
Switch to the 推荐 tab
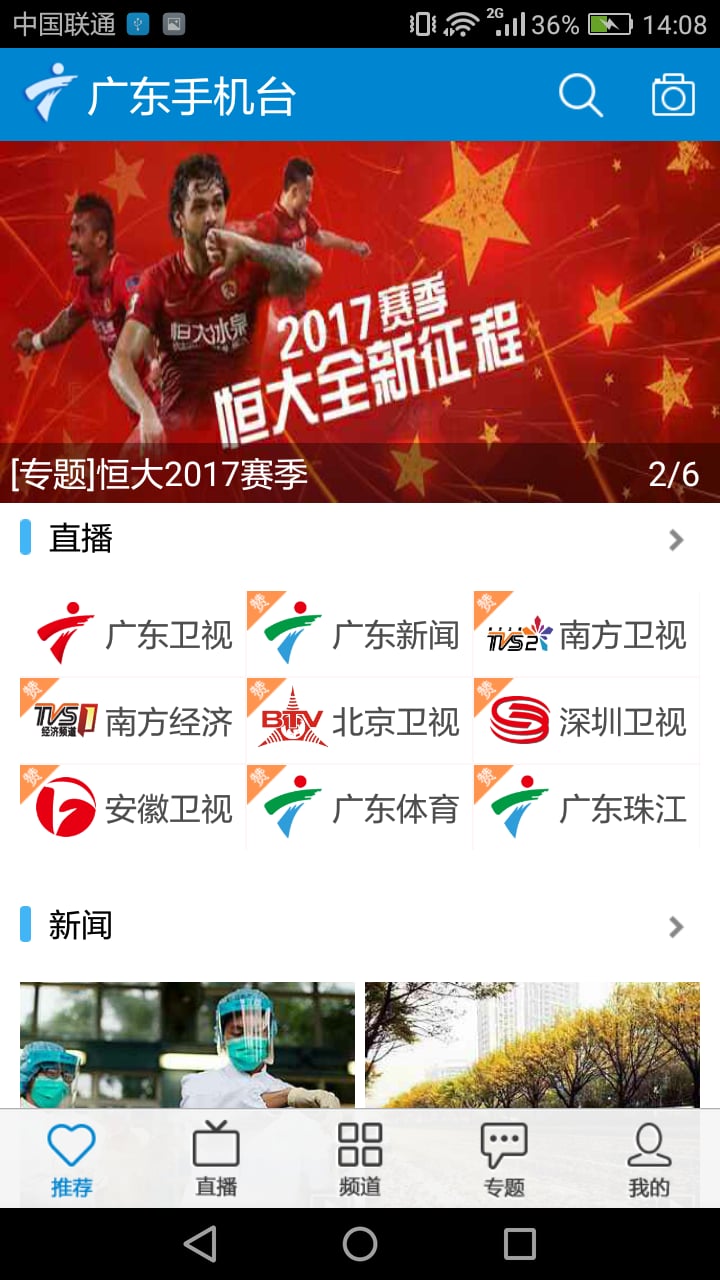(x=72, y=1160)
